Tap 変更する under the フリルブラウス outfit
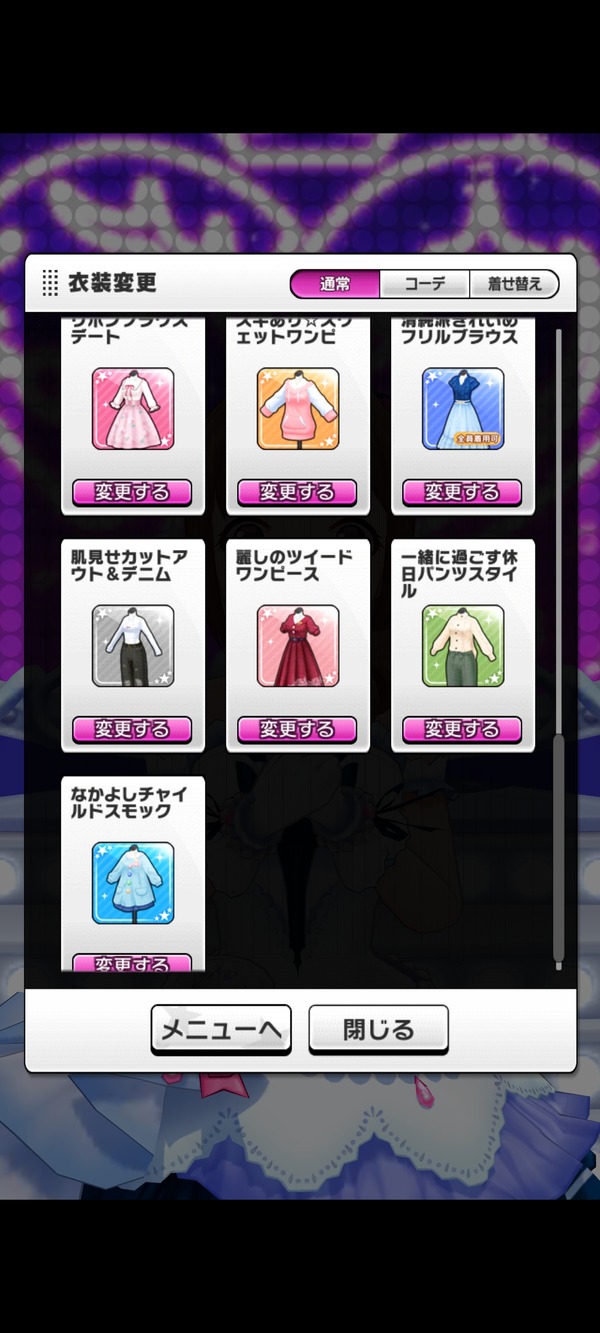 pos(462,492)
